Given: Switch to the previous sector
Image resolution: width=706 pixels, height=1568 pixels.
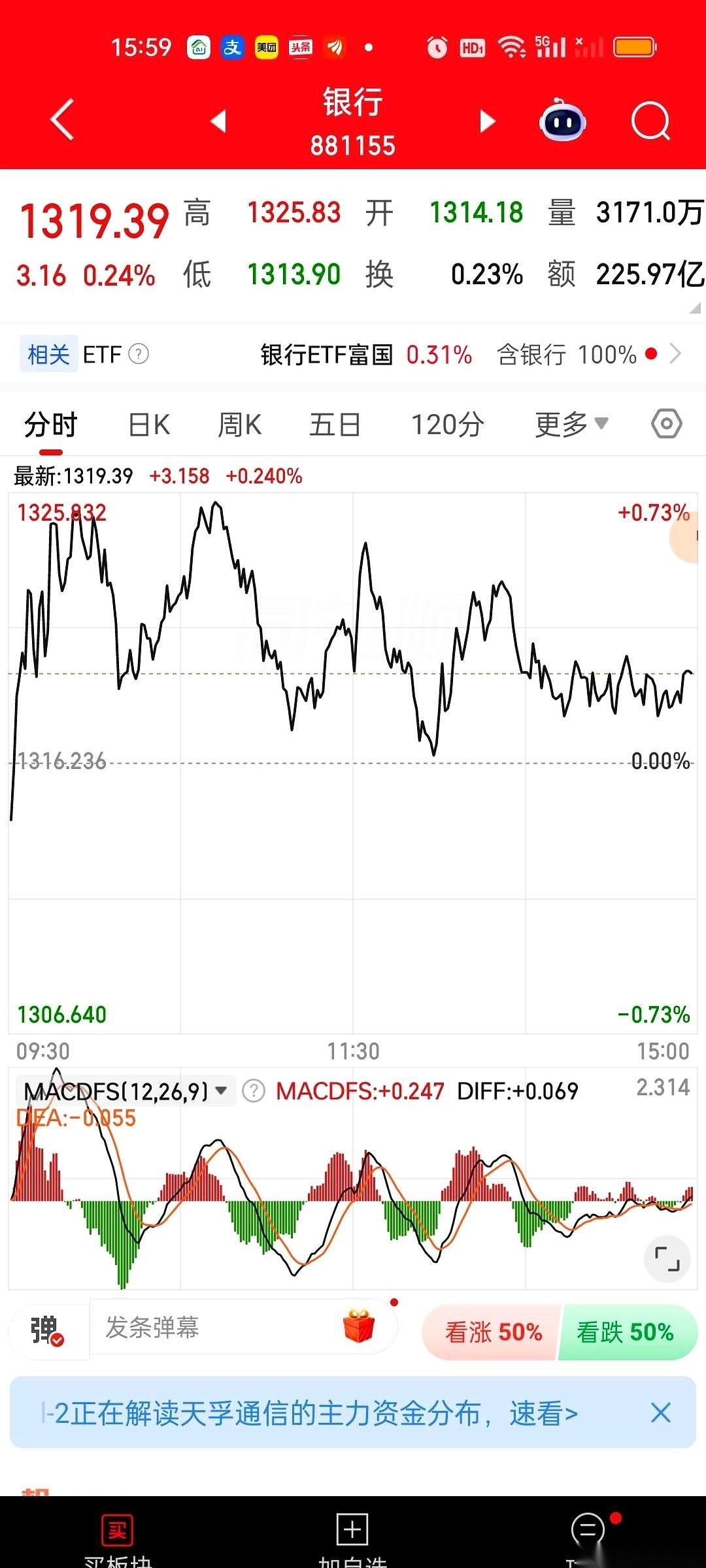Looking at the screenshot, I should coord(219,121).
